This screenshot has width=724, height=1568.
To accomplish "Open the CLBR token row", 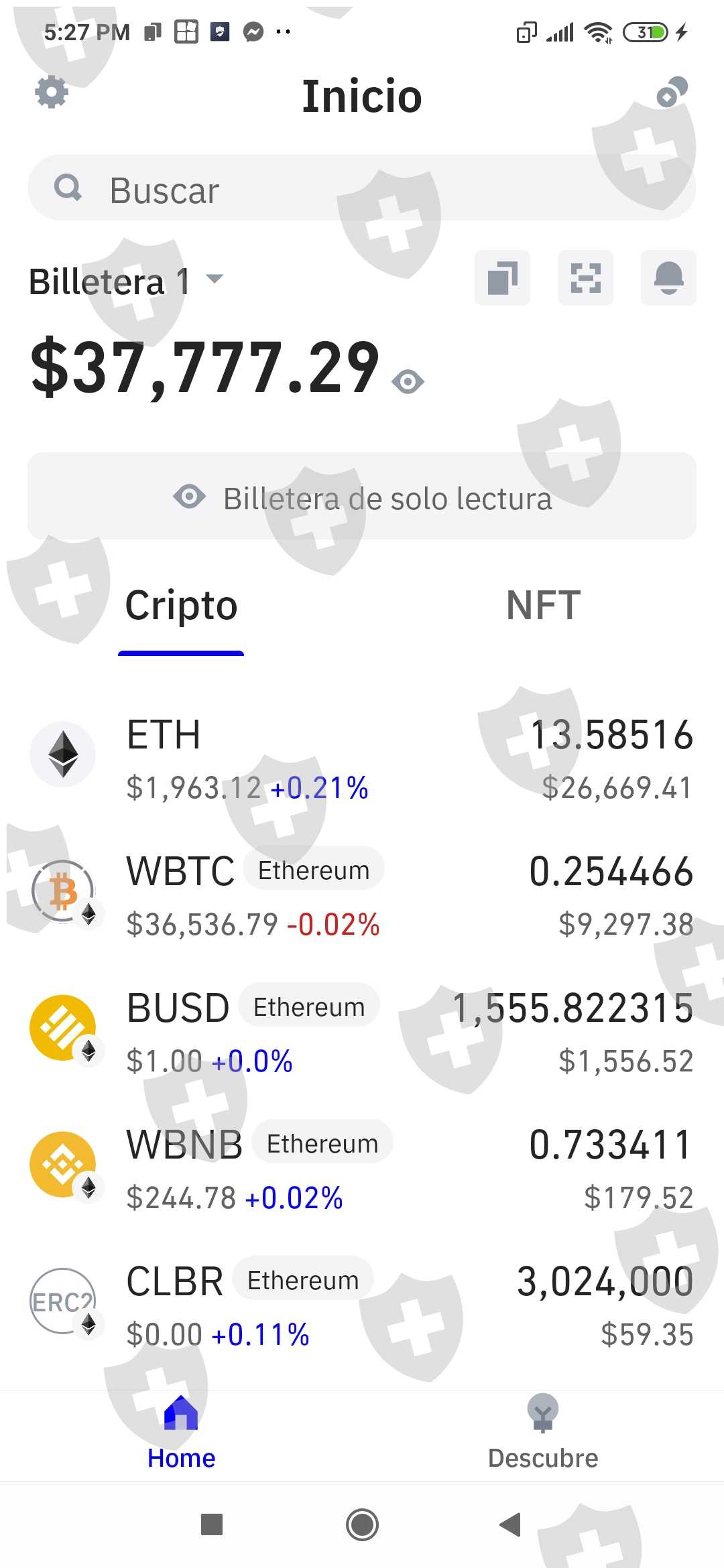I will (x=362, y=1305).
